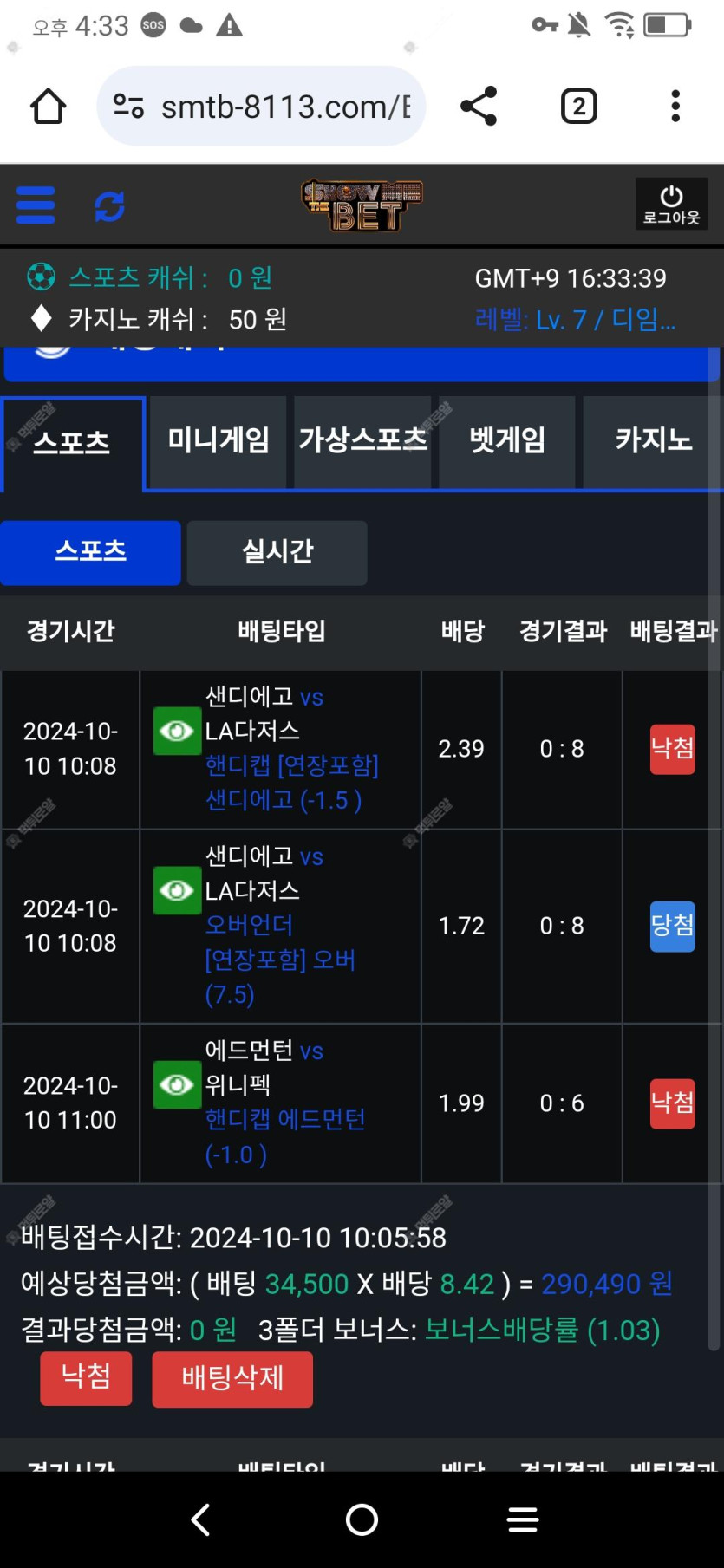Tap the eye icon for the 에드먼턴 match

pos(177,1084)
